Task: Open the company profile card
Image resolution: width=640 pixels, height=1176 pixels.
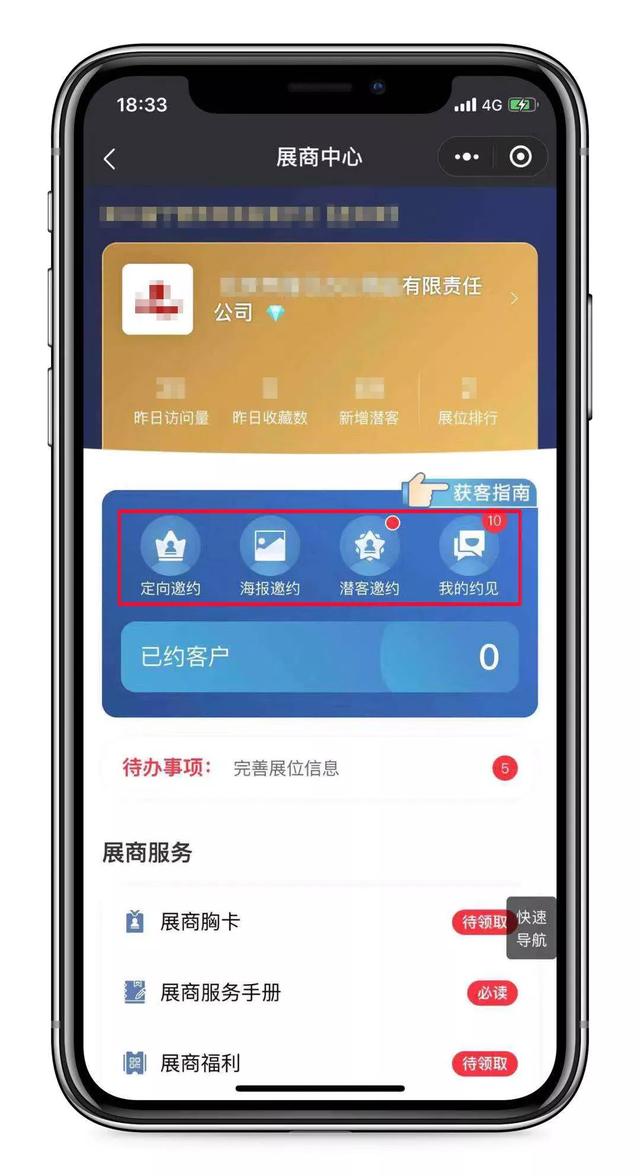Action: (x=320, y=300)
